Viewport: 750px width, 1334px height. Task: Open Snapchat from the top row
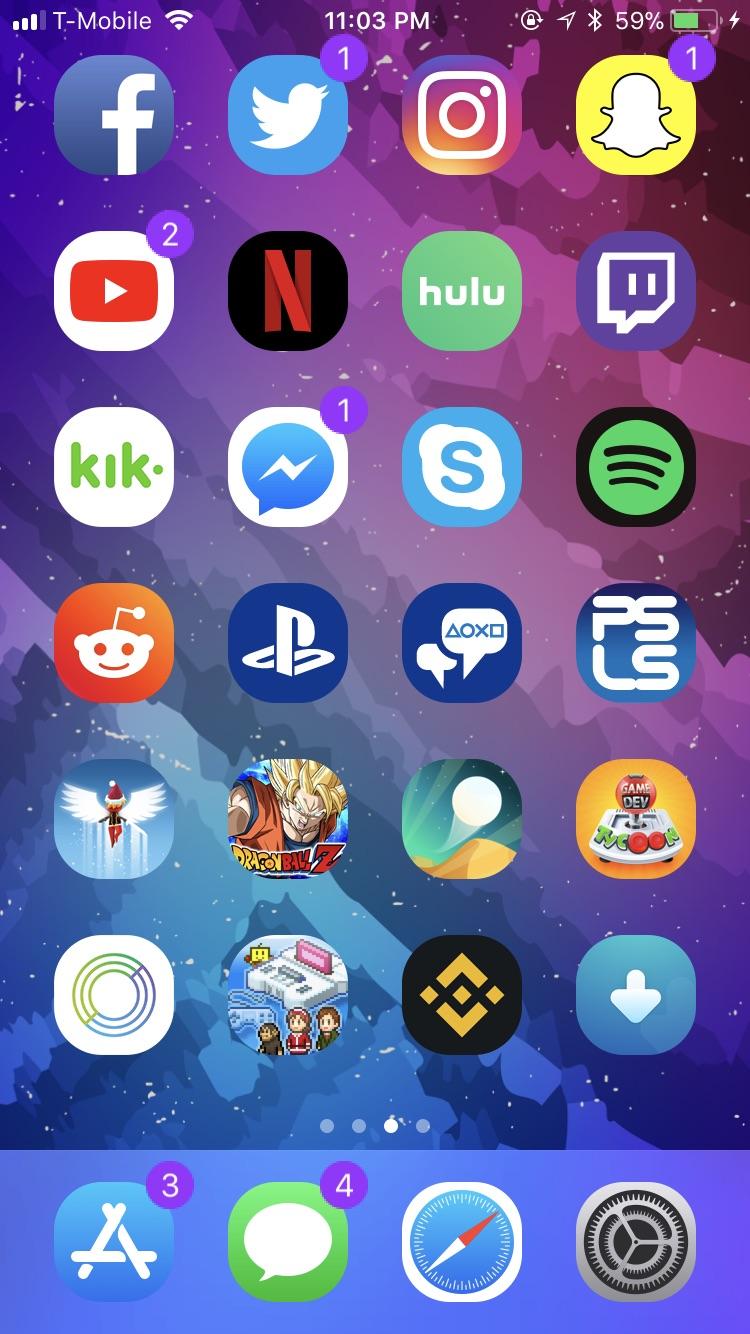636,116
